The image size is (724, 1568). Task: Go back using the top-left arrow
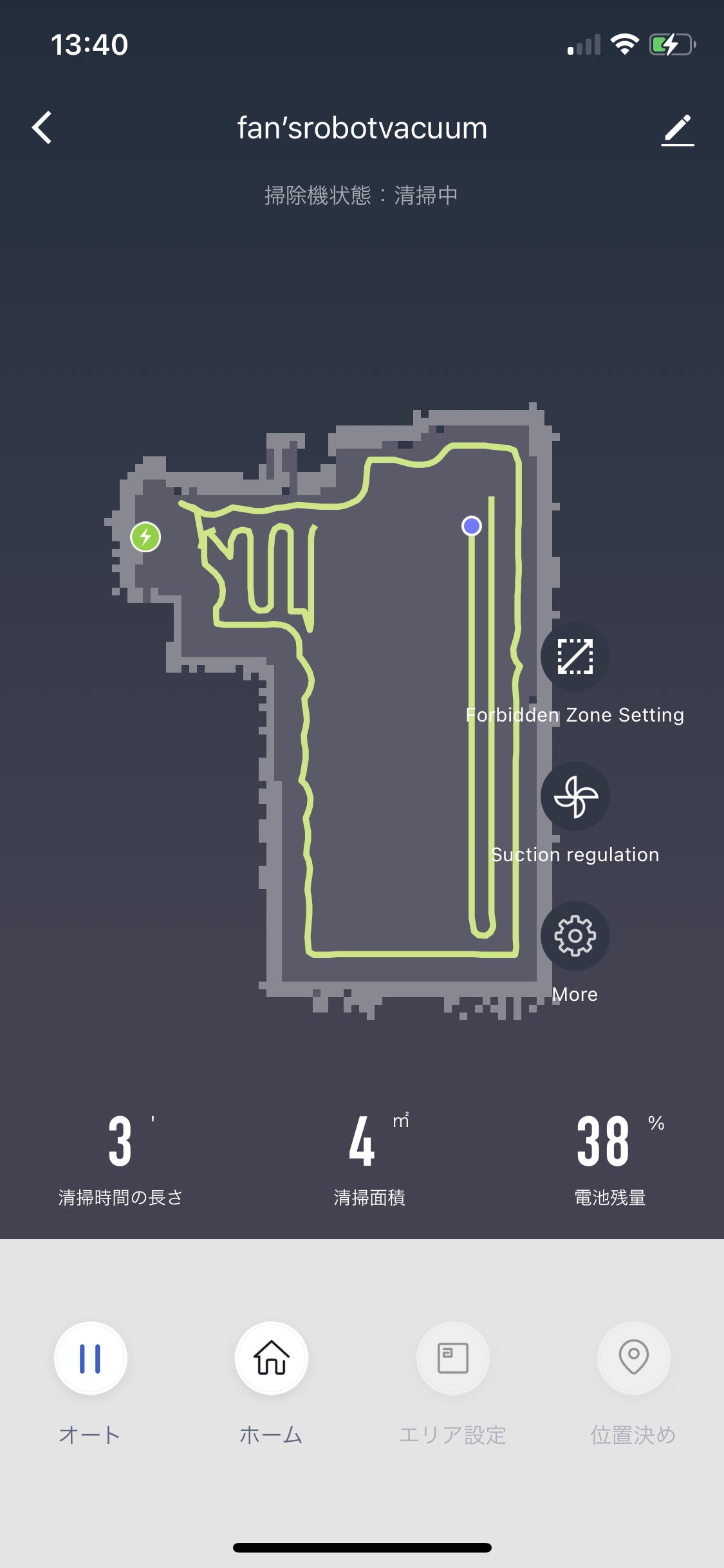tap(42, 127)
